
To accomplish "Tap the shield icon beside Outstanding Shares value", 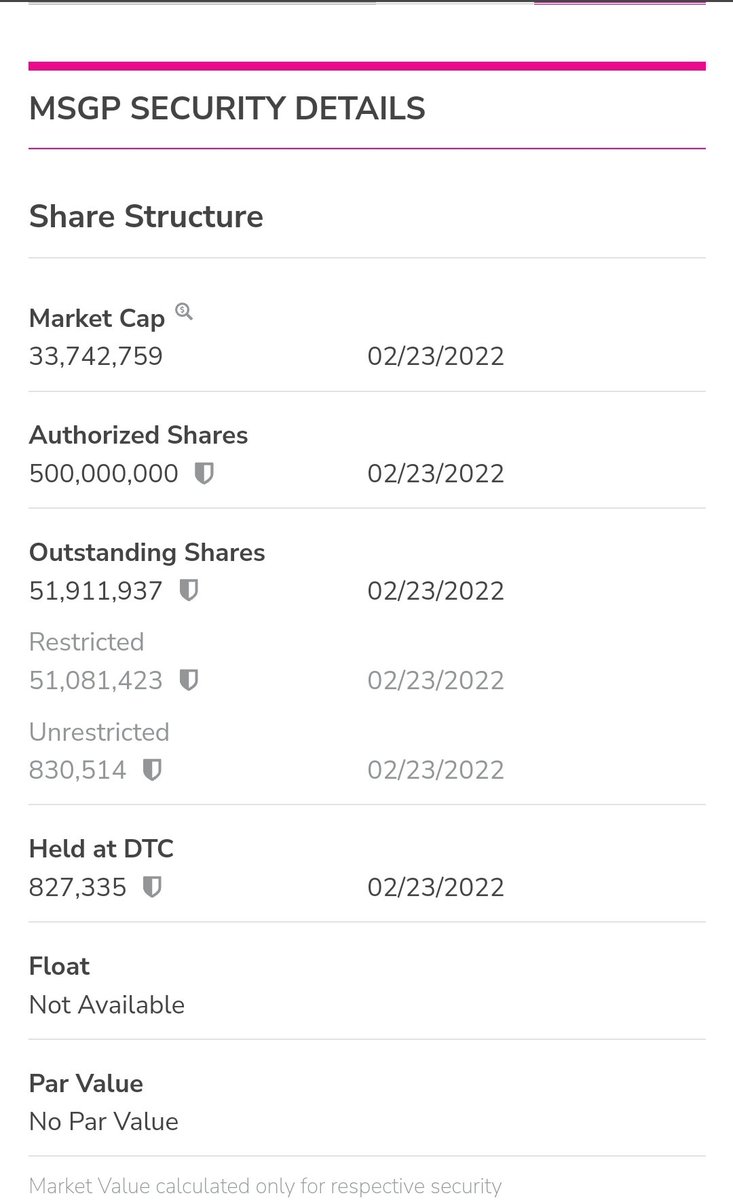I will pos(188,591).
